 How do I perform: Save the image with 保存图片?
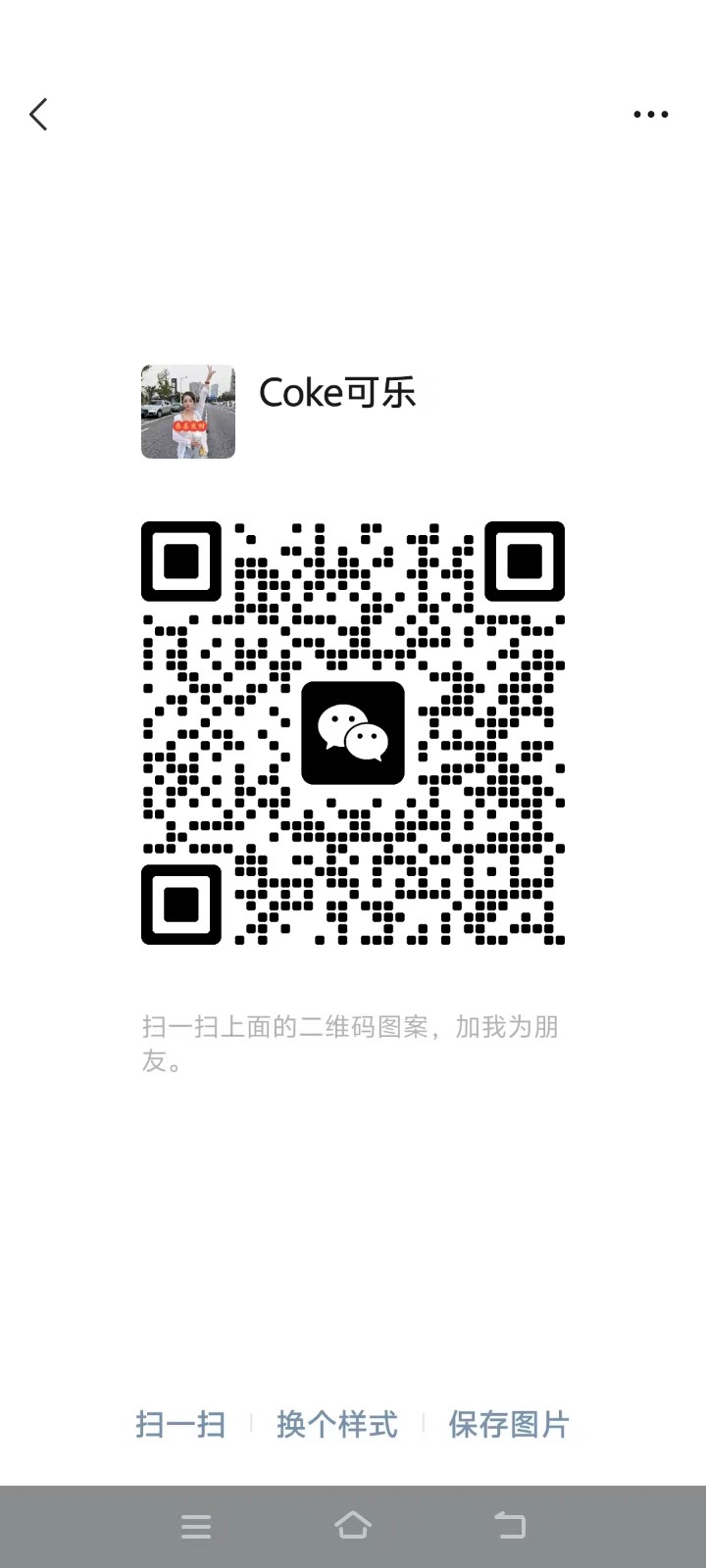coord(509,1424)
